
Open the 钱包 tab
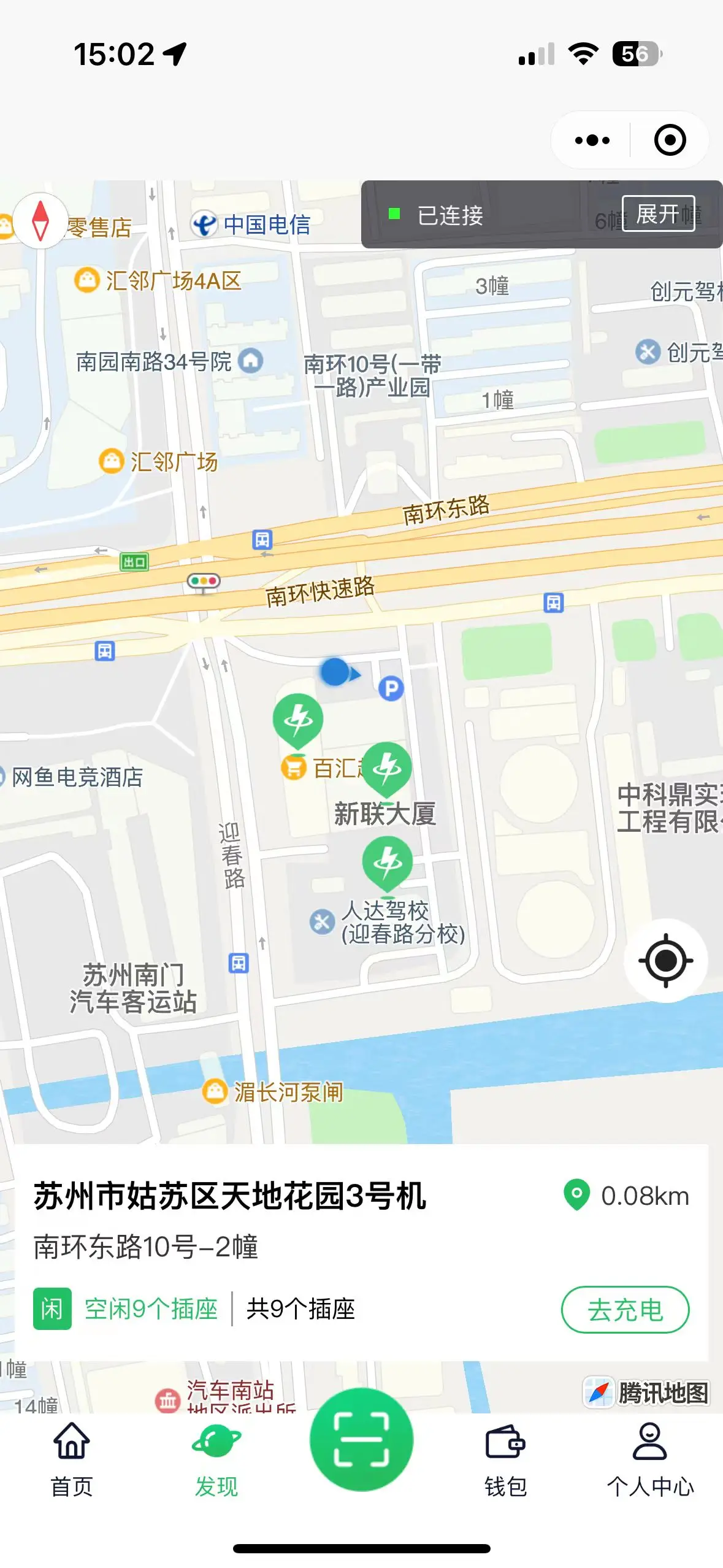(505, 1461)
